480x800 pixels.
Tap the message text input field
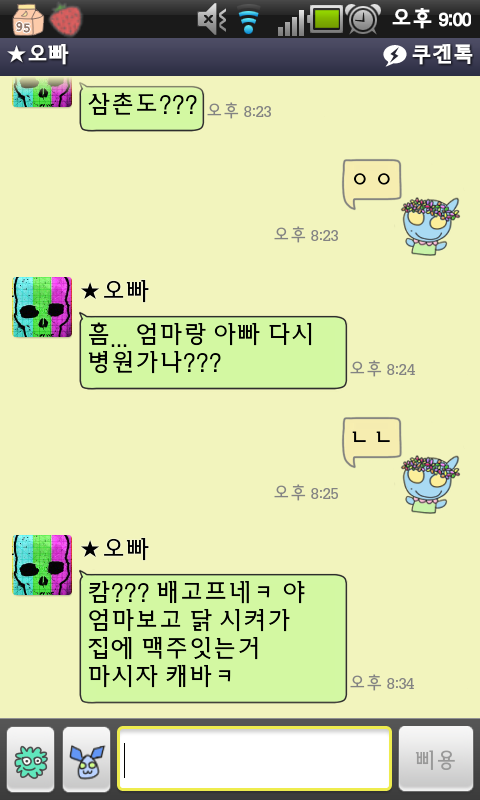pos(254,759)
